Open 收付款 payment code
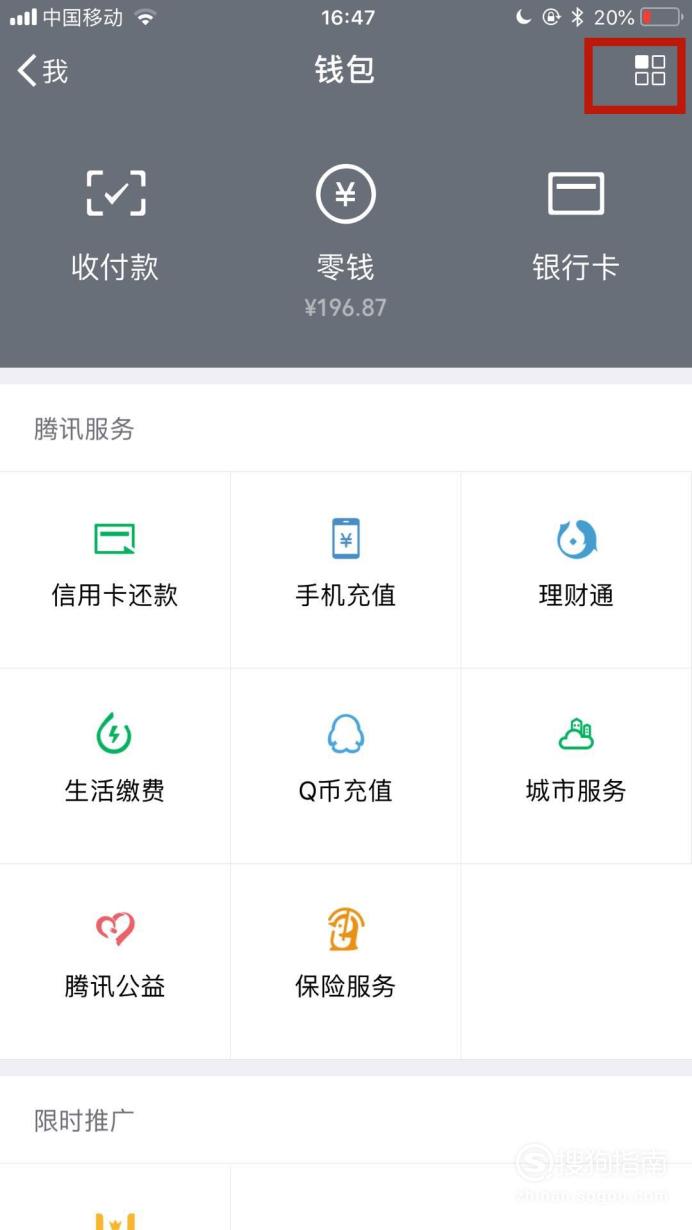The width and height of the screenshot is (692, 1230). coord(115,225)
